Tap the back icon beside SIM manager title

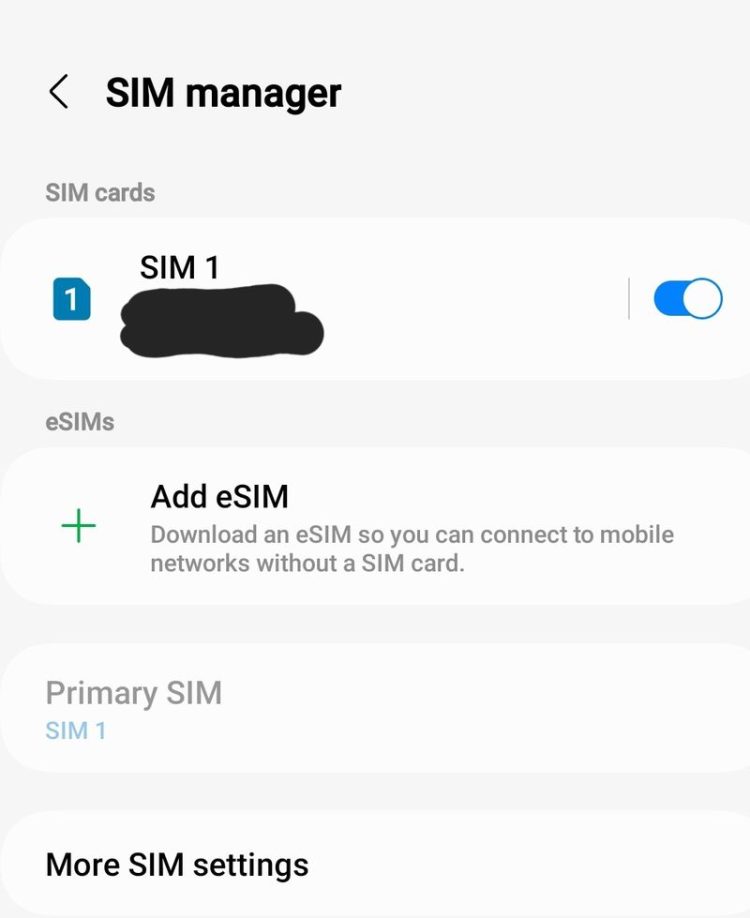pos(59,92)
